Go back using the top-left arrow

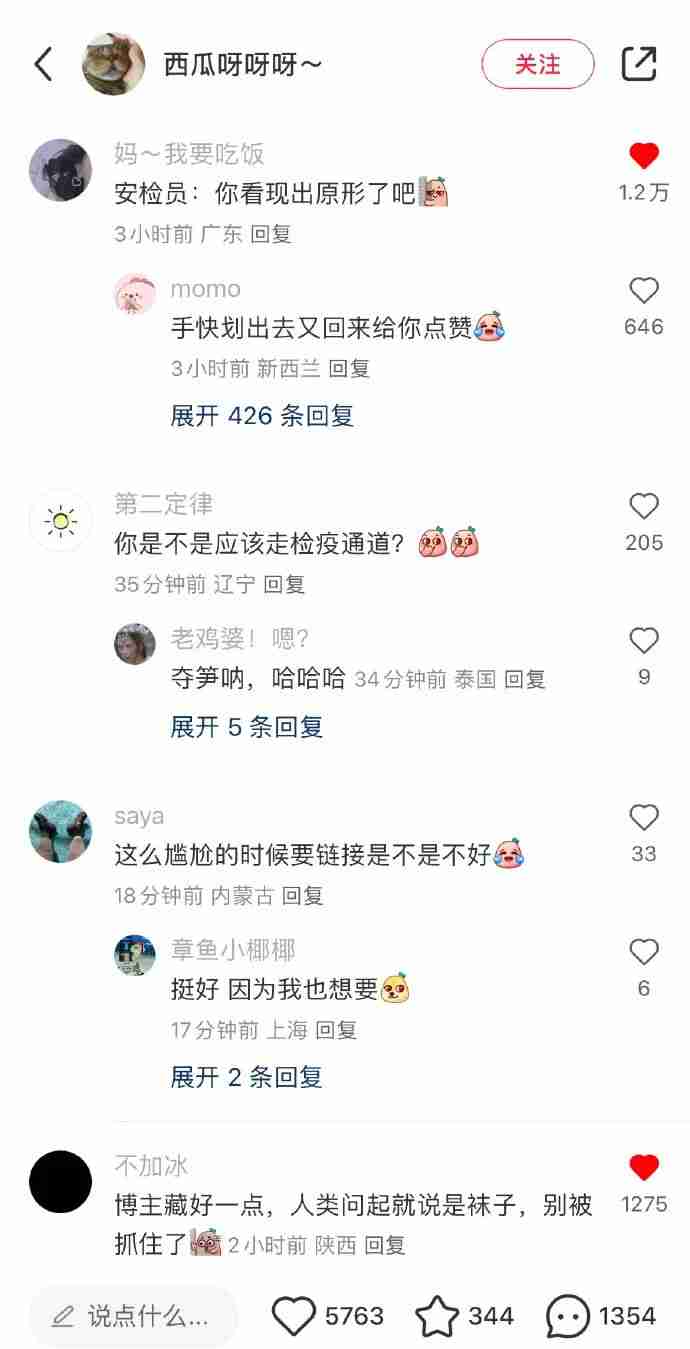pos(43,64)
